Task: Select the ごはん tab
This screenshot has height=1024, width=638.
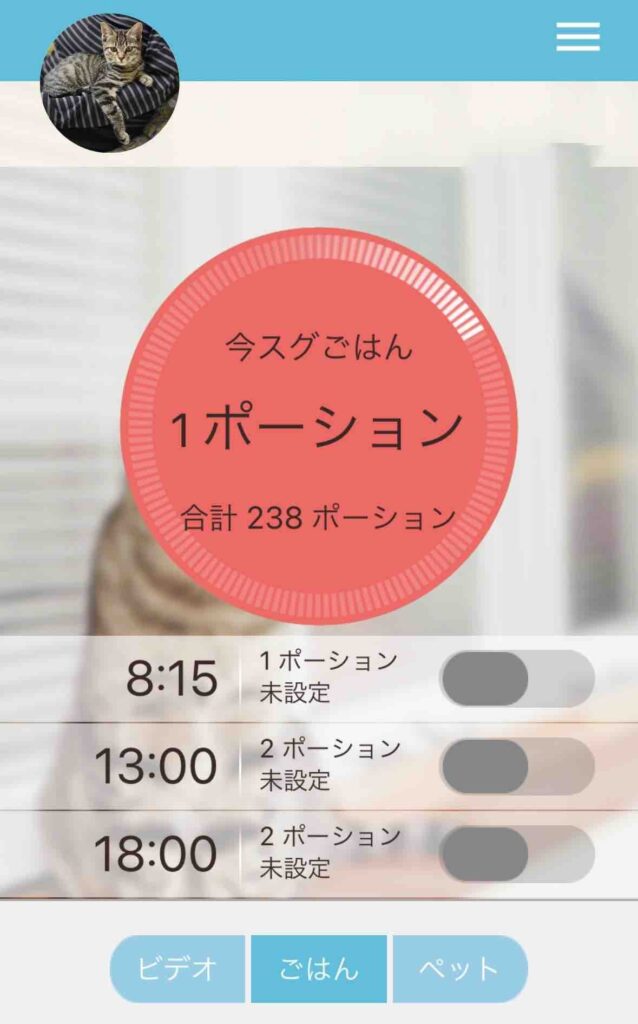Action: coord(318,969)
